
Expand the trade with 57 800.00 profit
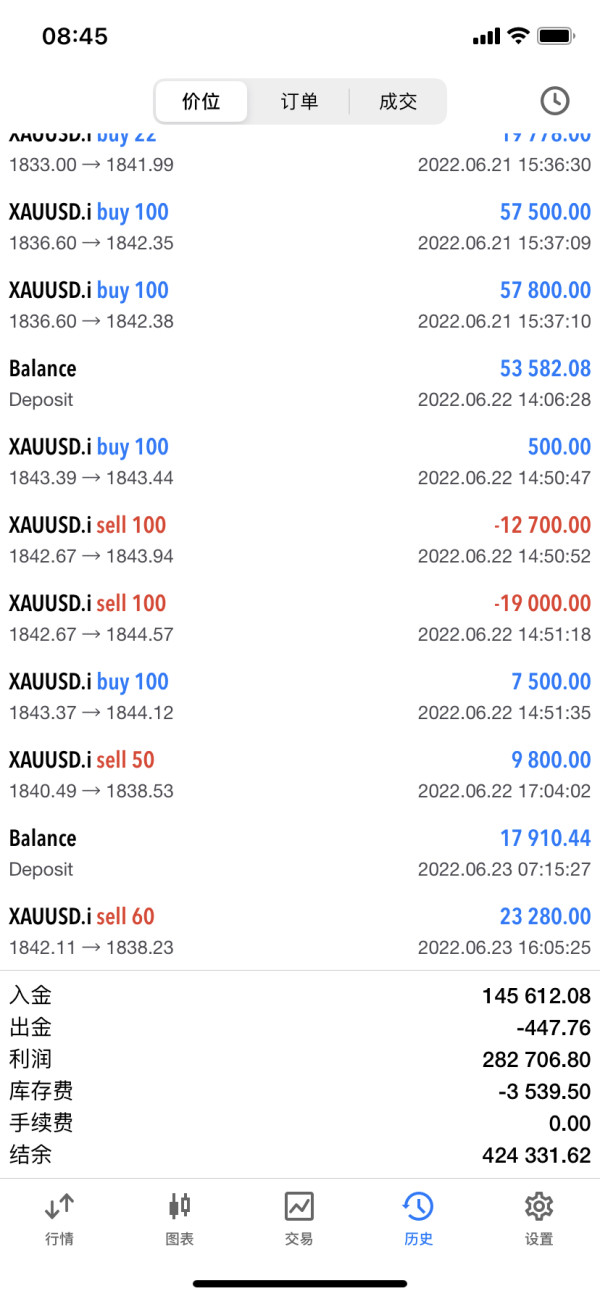(x=300, y=305)
